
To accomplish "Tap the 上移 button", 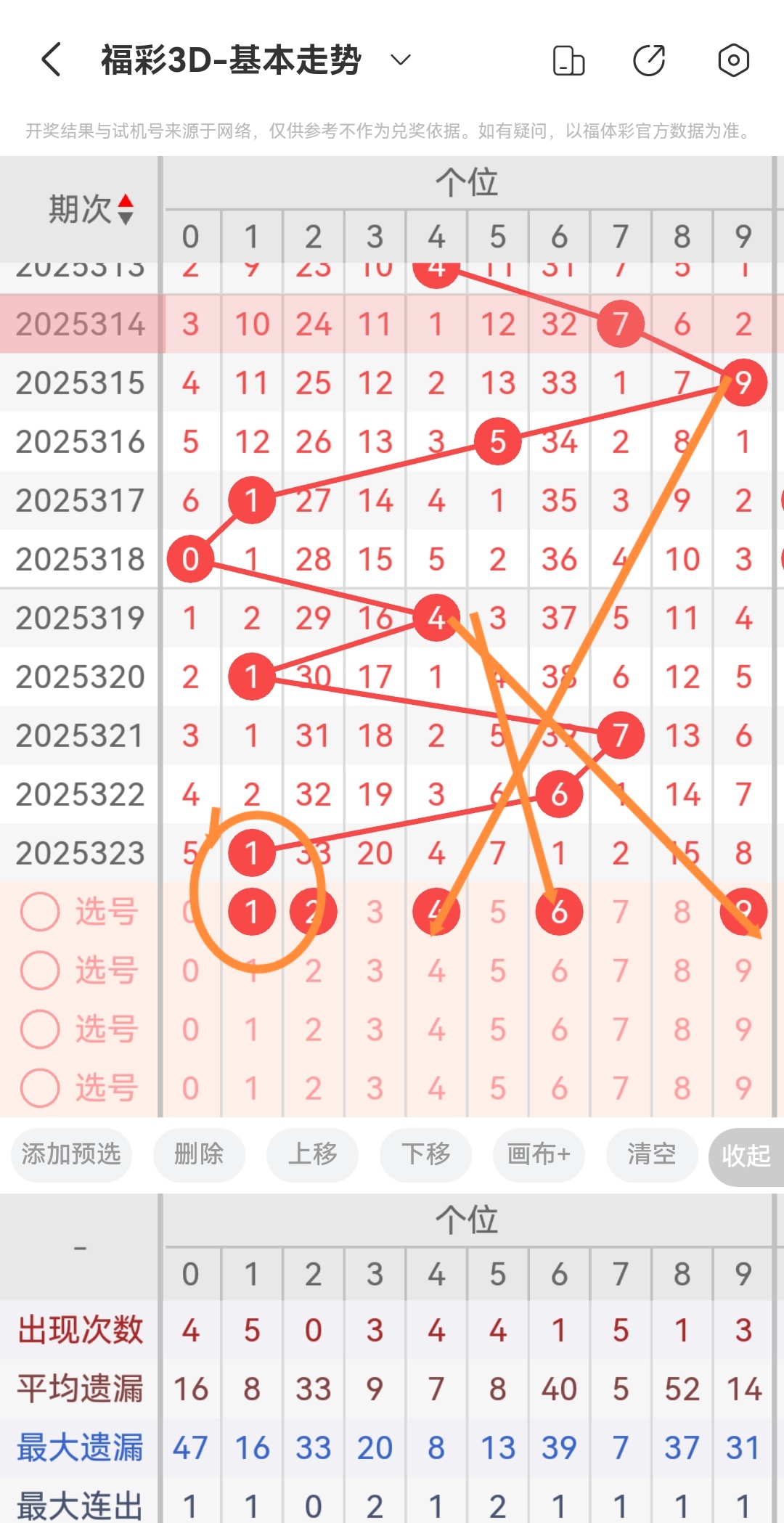I will click(312, 1155).
